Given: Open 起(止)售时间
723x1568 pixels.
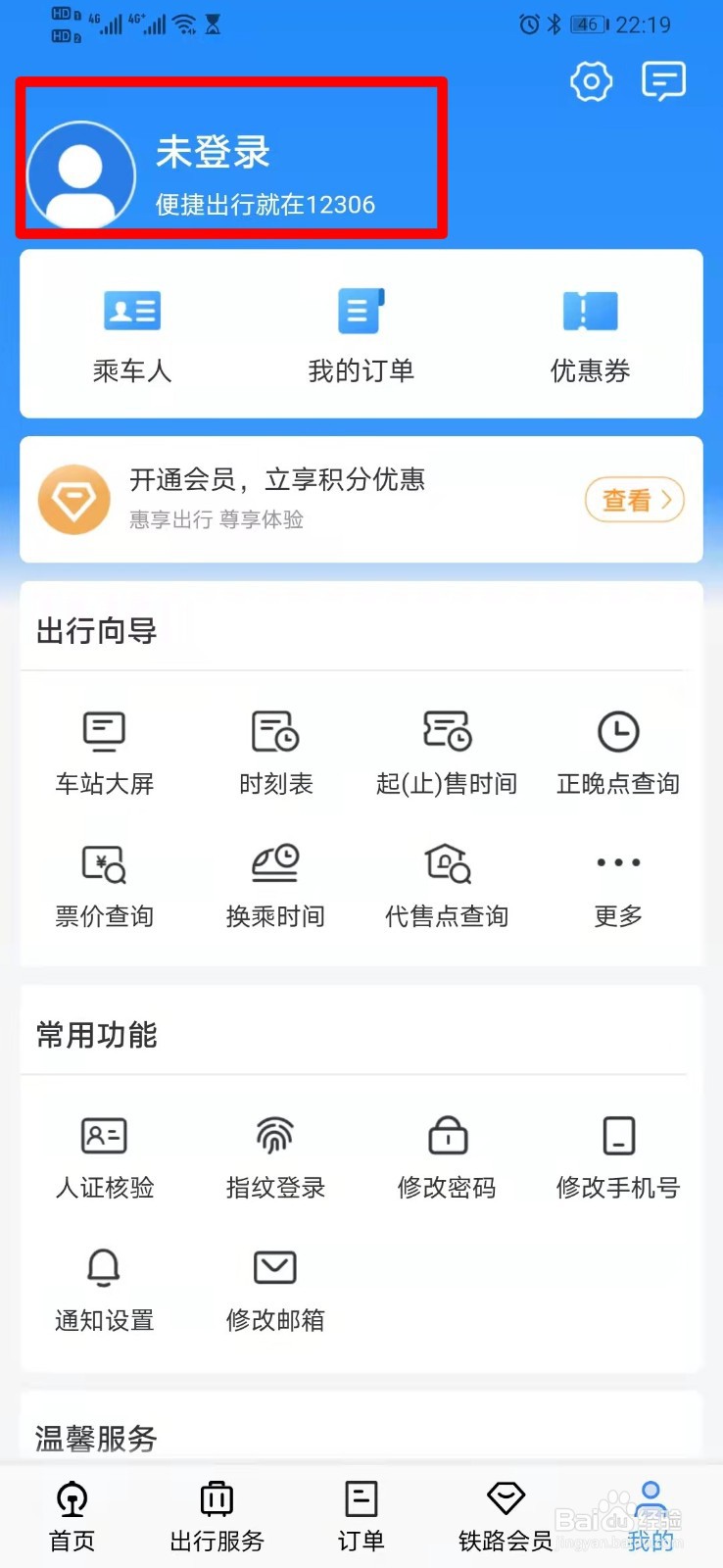Looking at the screenshot, I should click(447, 751).
